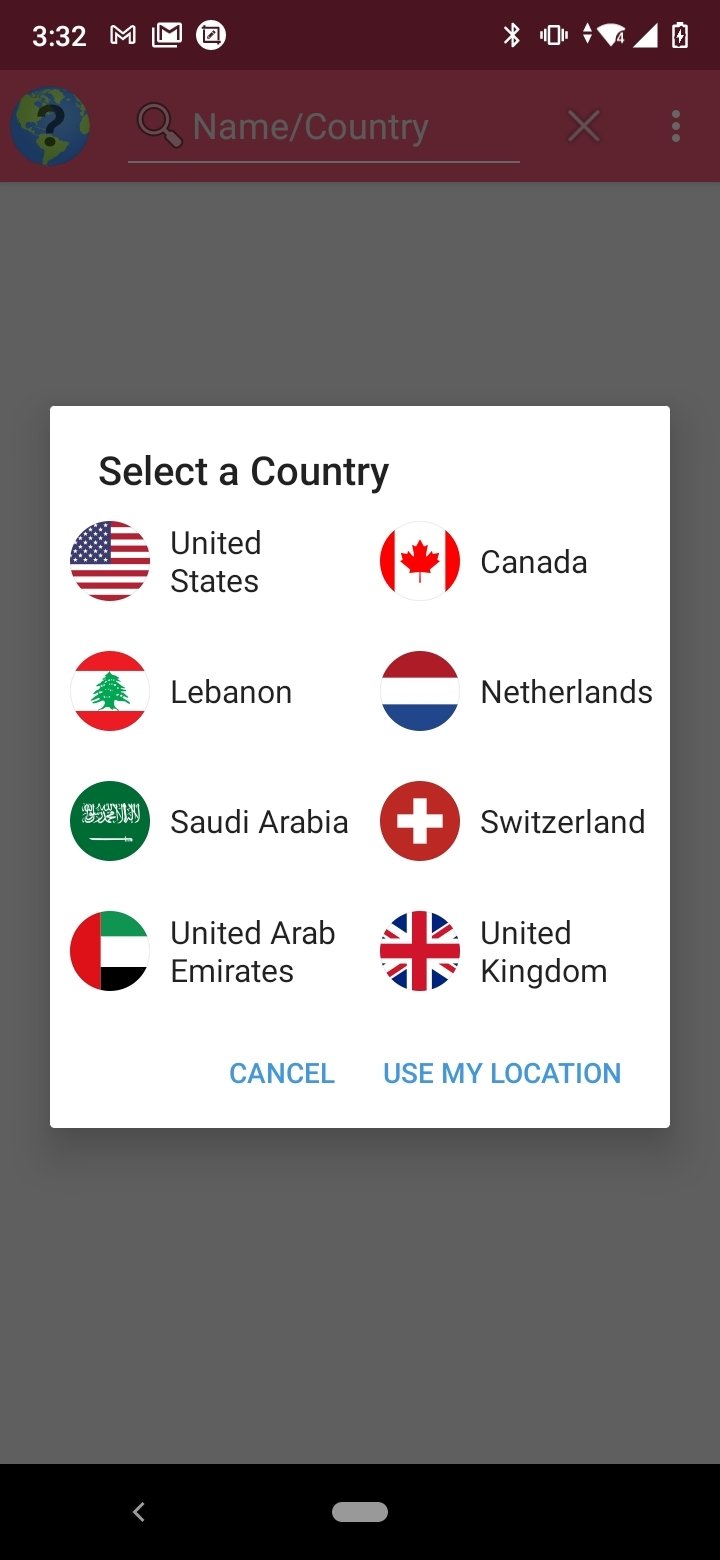Select United States from the country list

tap(205, 561)
